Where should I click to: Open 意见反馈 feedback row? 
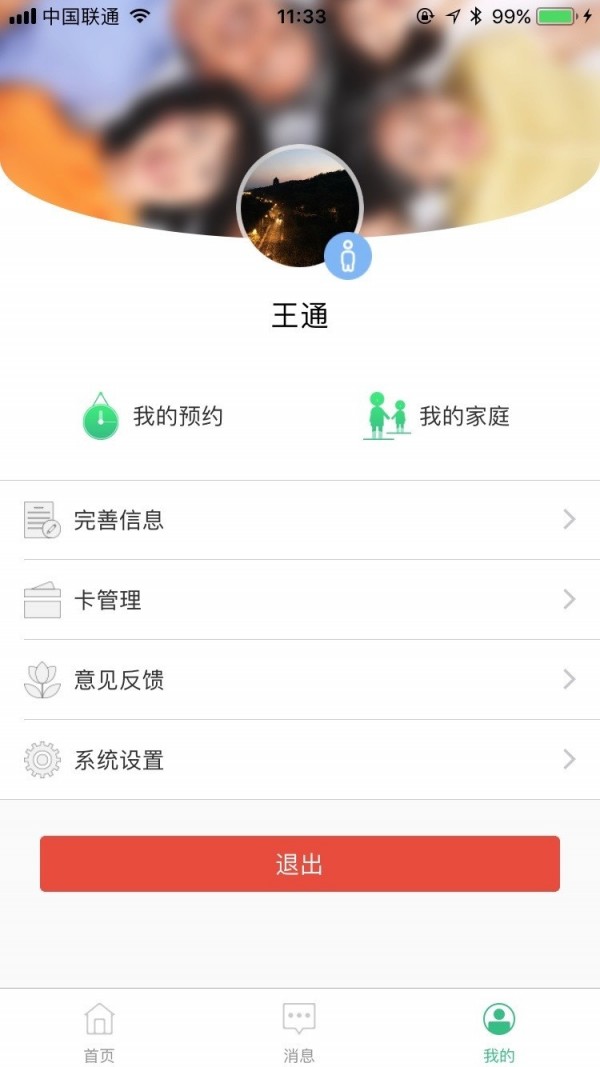(x=300, y=680)
